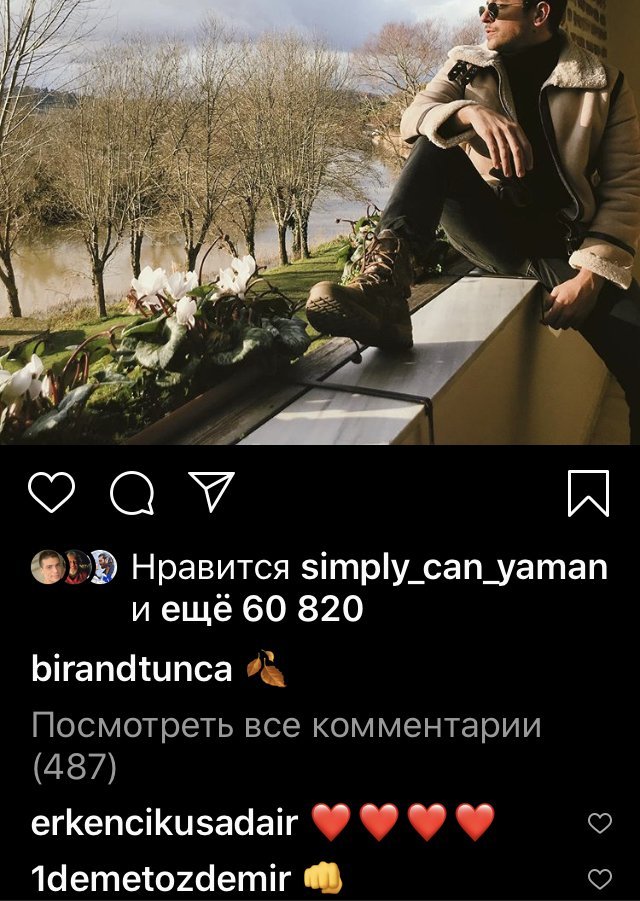This screenshot has height=901, width=640.
Task: Open erkencikusadair's profile
Action: pyautogui.click(x=165, y=823)
